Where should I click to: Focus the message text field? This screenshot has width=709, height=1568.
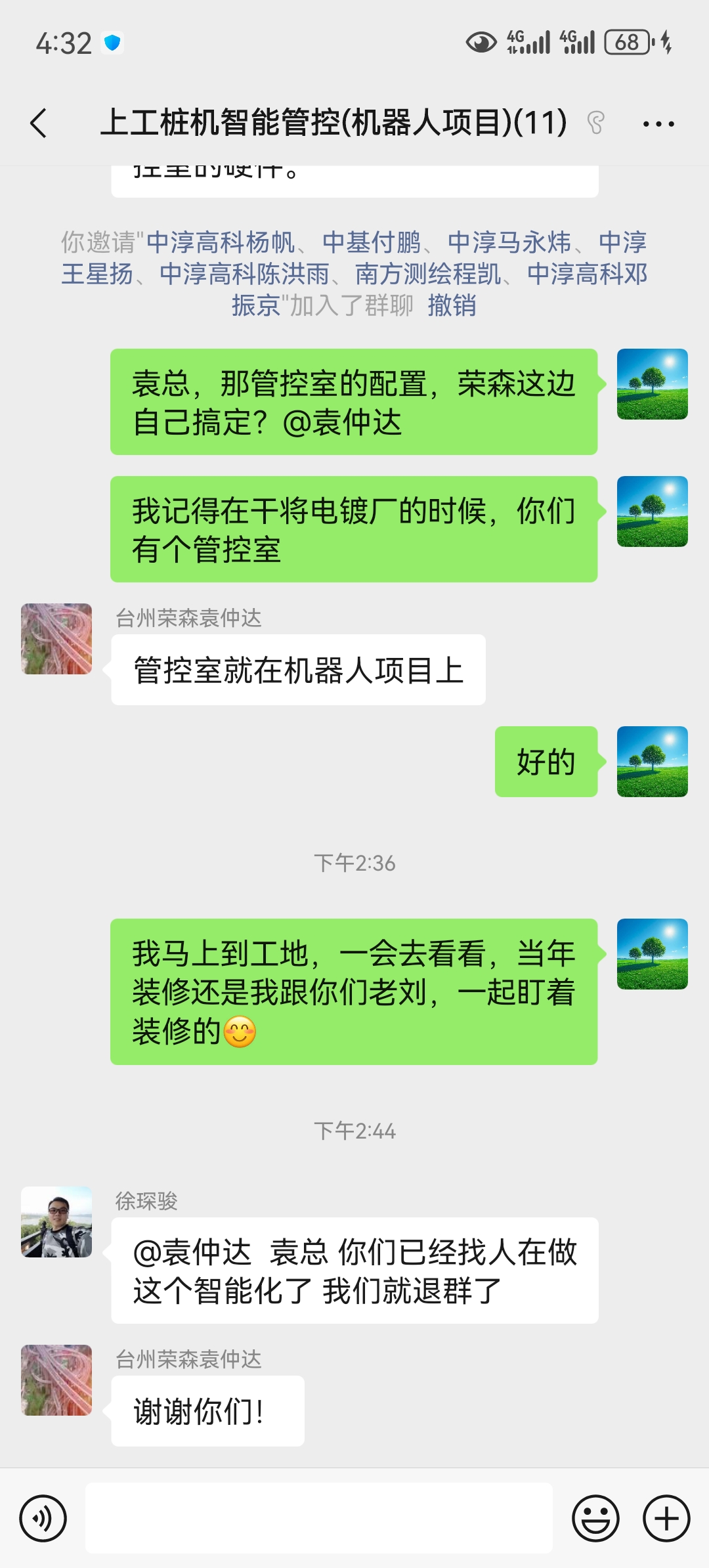pos(318,1518)
